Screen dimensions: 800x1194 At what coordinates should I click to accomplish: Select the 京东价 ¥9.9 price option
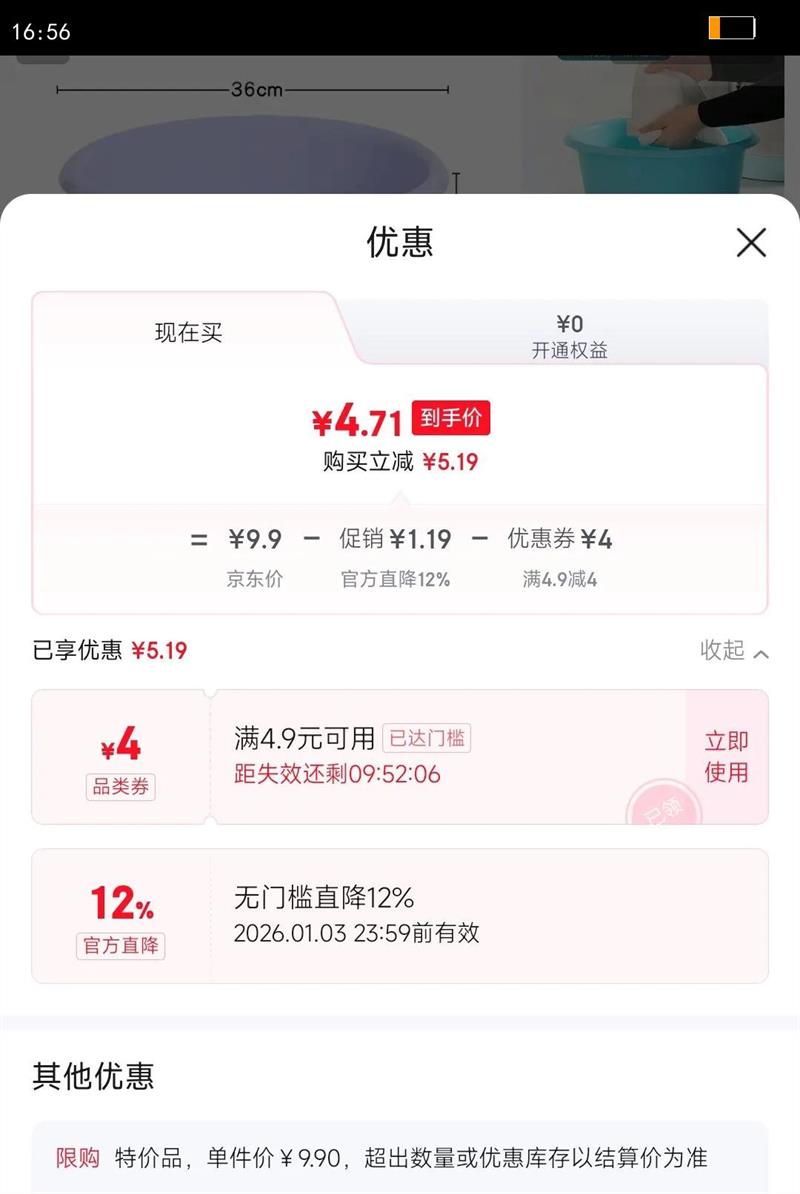pyautogui.click(x=253, y=539)
